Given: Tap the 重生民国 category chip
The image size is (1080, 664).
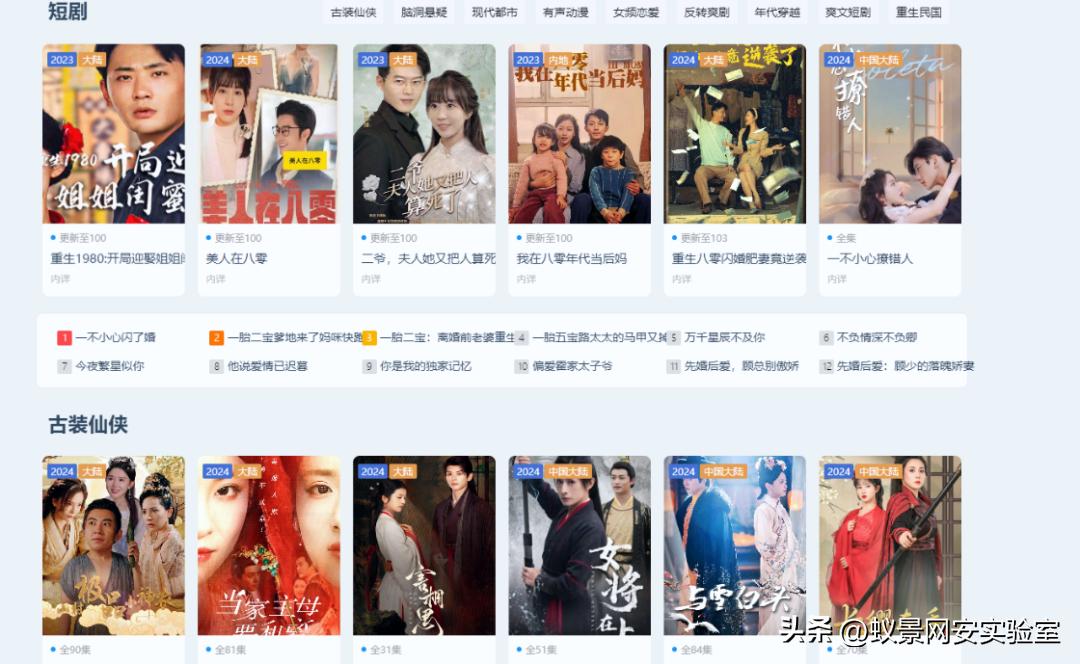Looking at the screenshot, I should 918,13.
